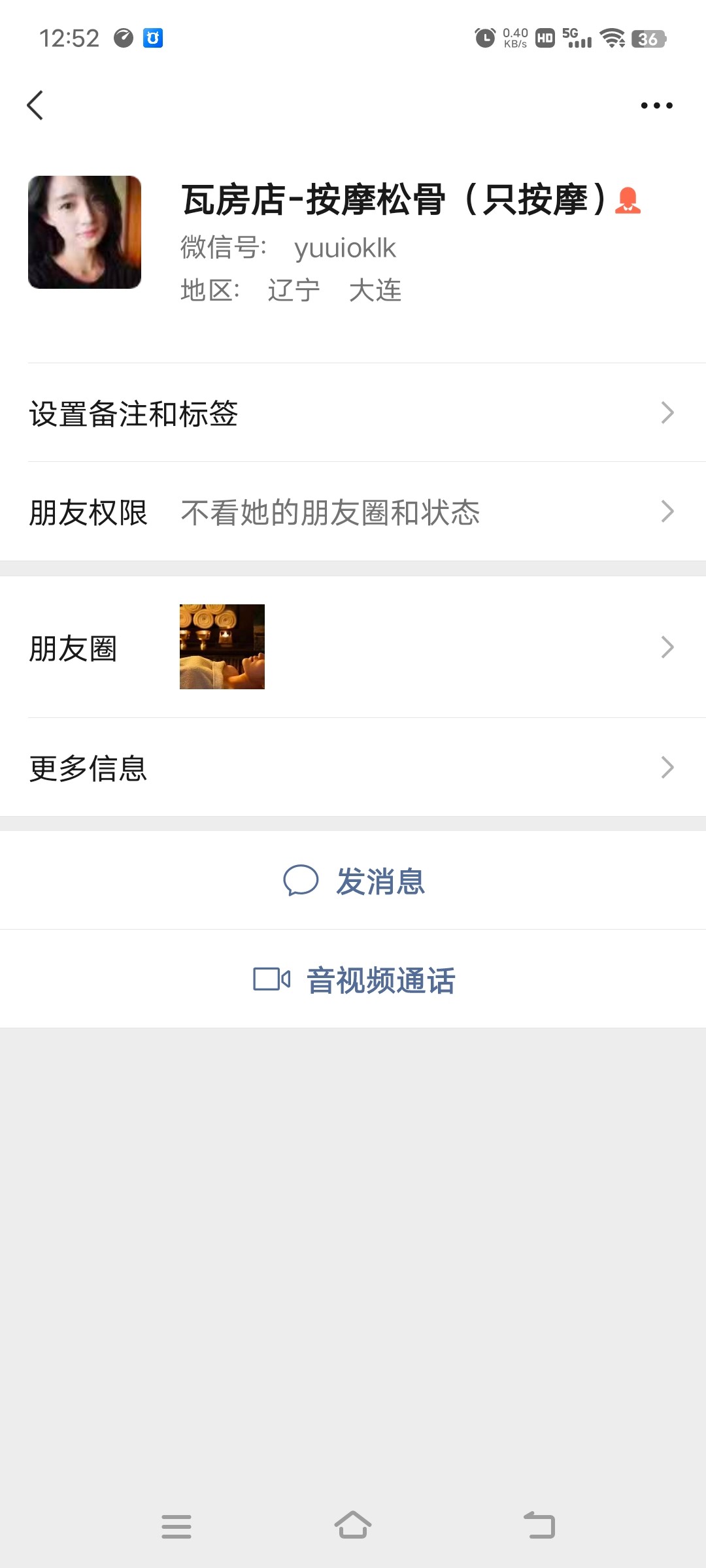Tap 发消息 to send a message
This screenshot has width=706, height=1568.
pyautogui.click(x=382, y=881)
